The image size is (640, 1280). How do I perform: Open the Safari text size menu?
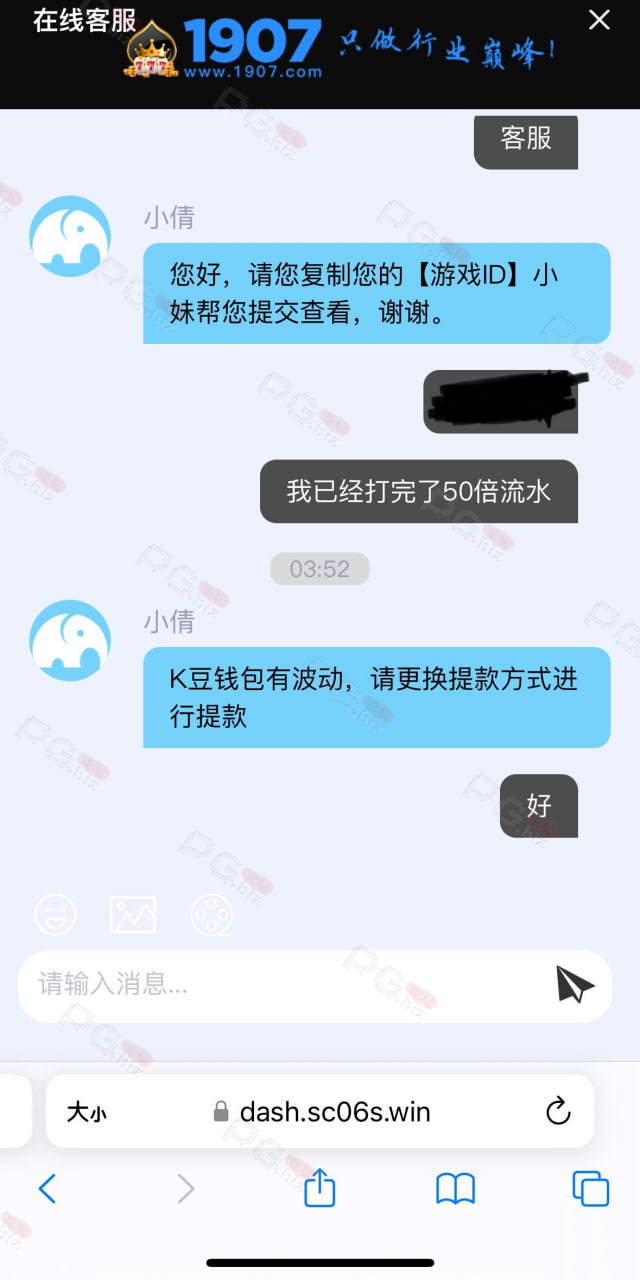point(87,1111)
